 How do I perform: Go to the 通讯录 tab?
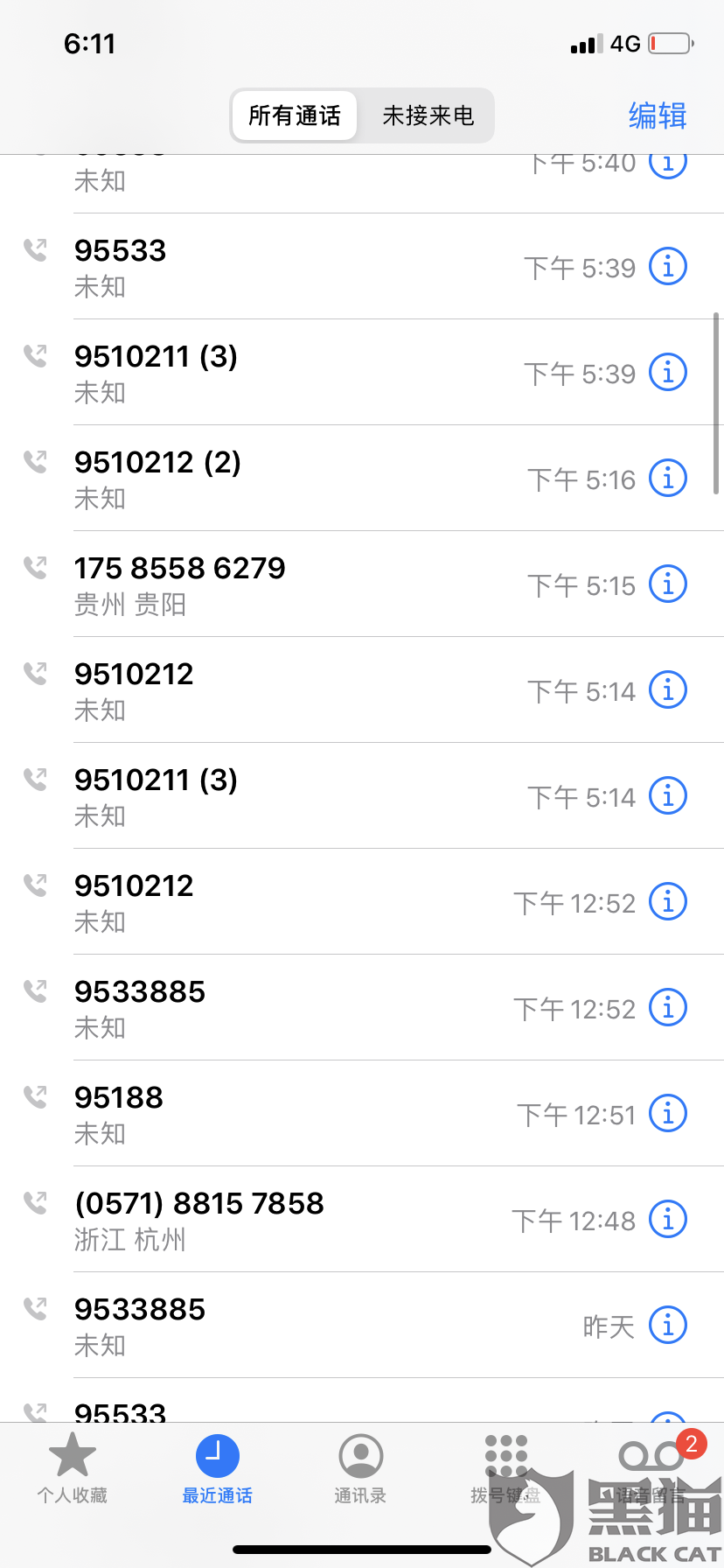click(x=360, y=1470)
